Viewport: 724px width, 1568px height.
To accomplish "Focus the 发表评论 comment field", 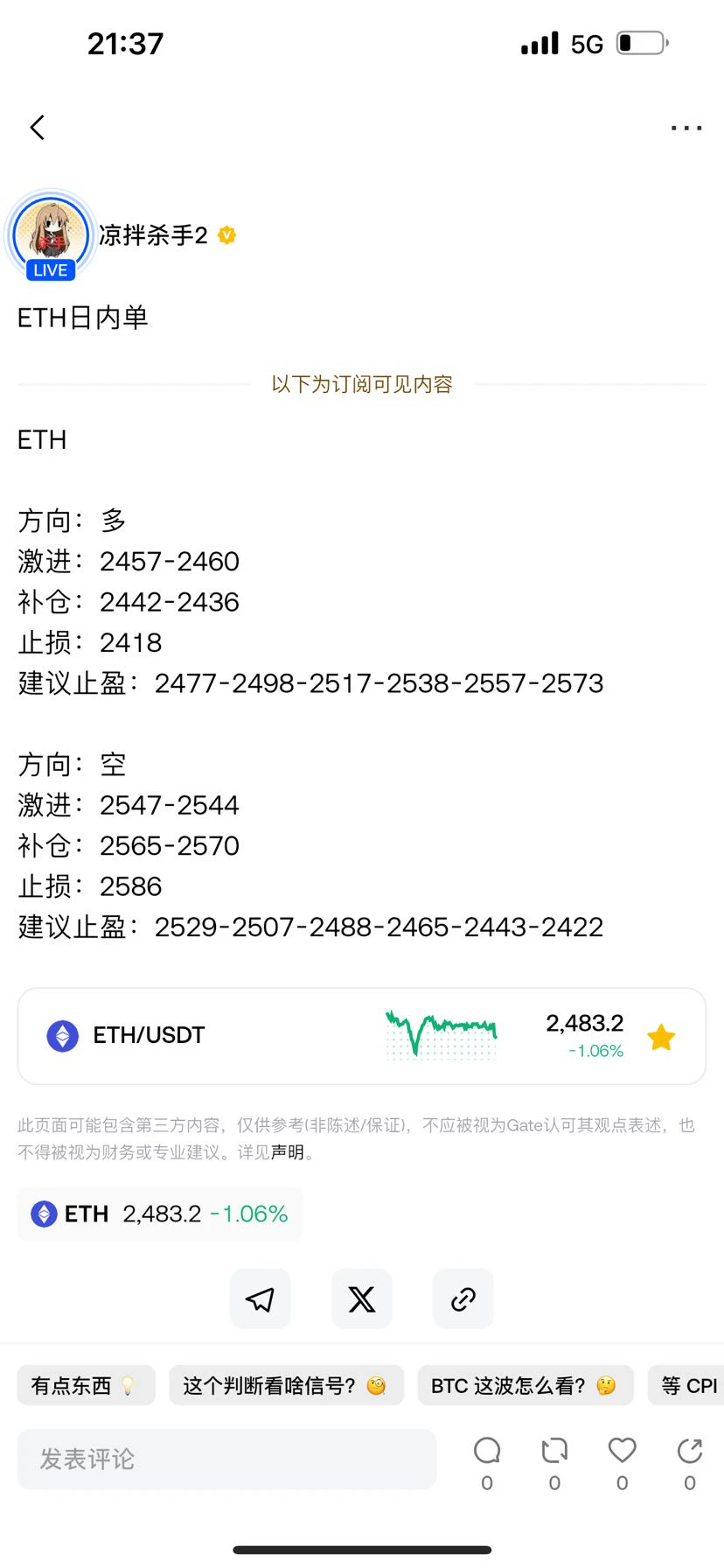I will 226,1459.
